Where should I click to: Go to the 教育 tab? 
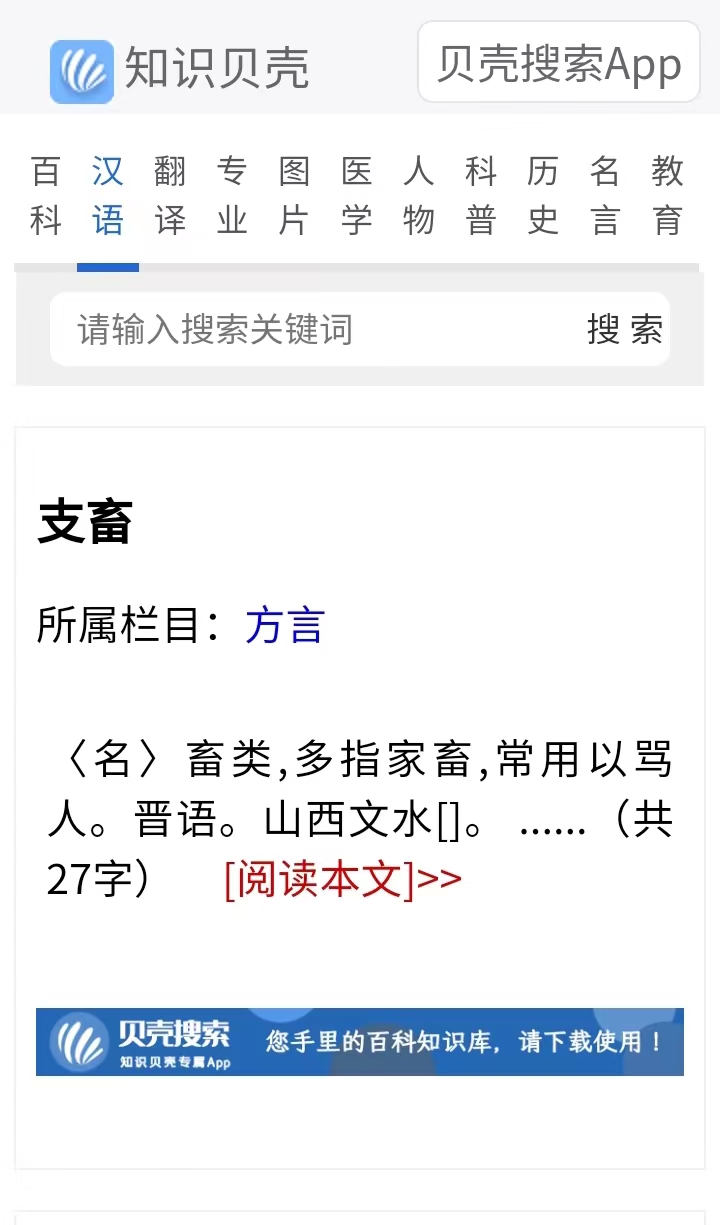pos(668,196)
